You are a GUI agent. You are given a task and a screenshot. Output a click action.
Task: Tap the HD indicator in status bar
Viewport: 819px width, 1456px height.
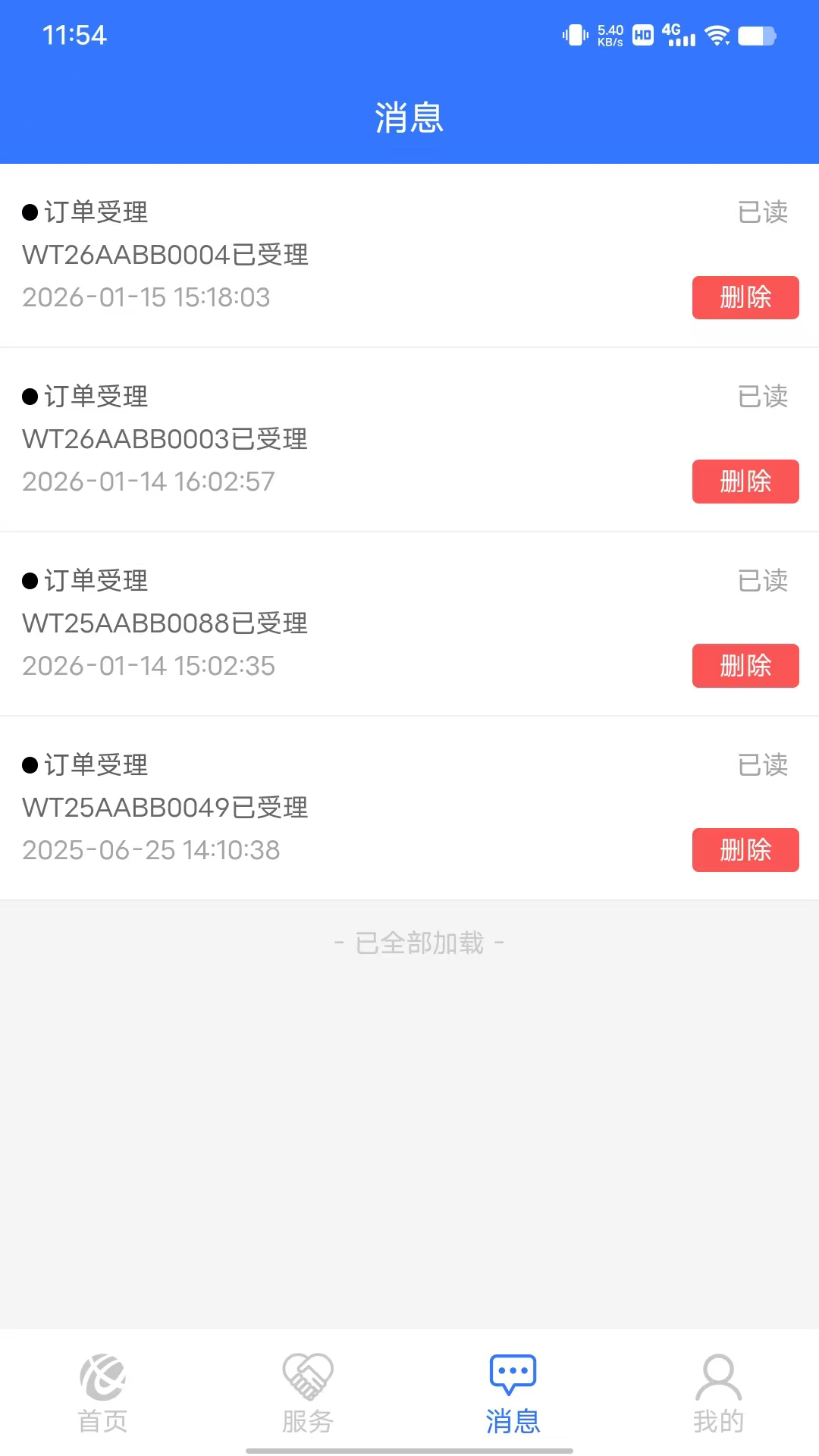pyautogui.click(x=641, y=36)
